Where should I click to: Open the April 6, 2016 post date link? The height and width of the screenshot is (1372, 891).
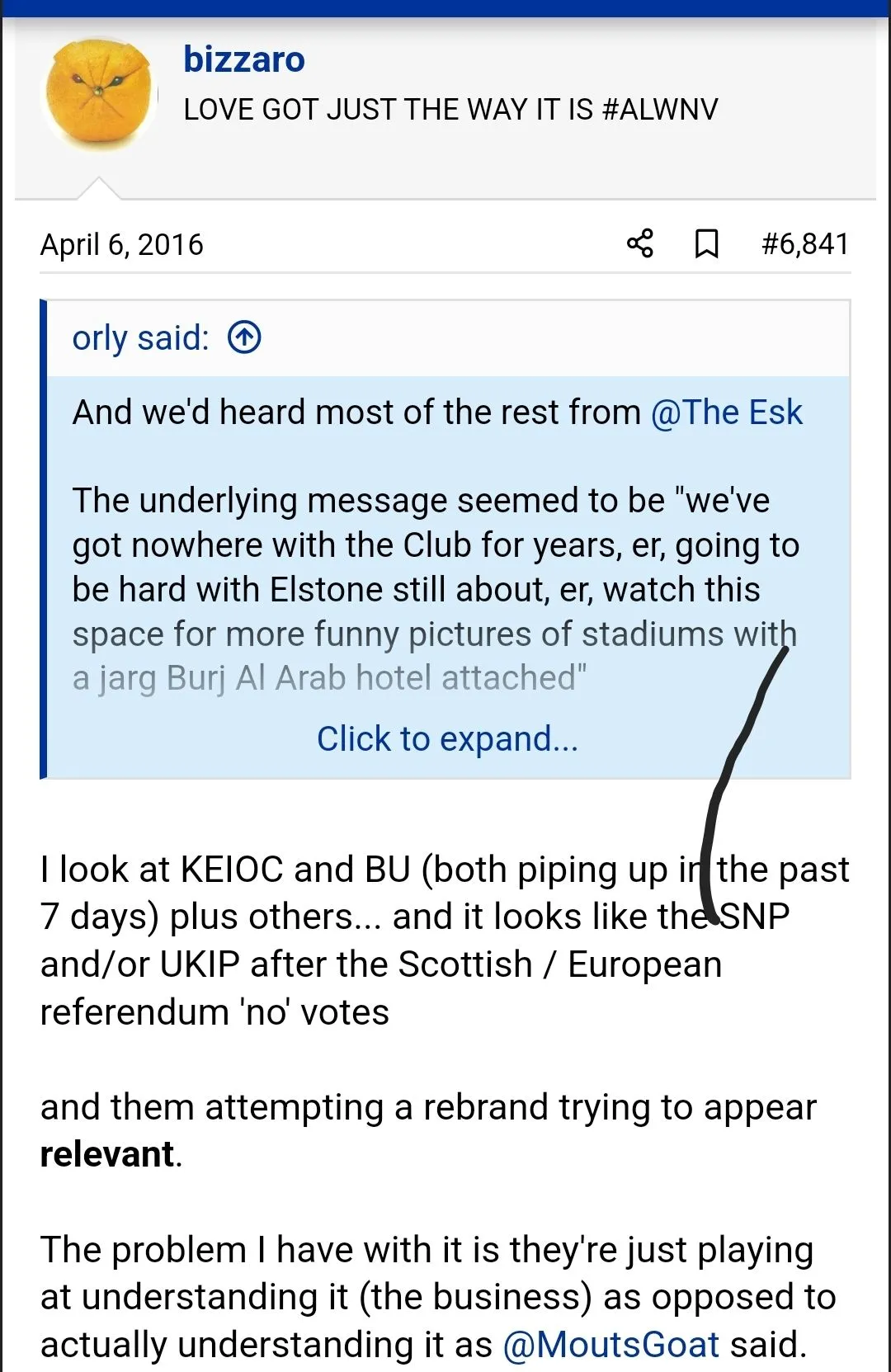(122, 245)
